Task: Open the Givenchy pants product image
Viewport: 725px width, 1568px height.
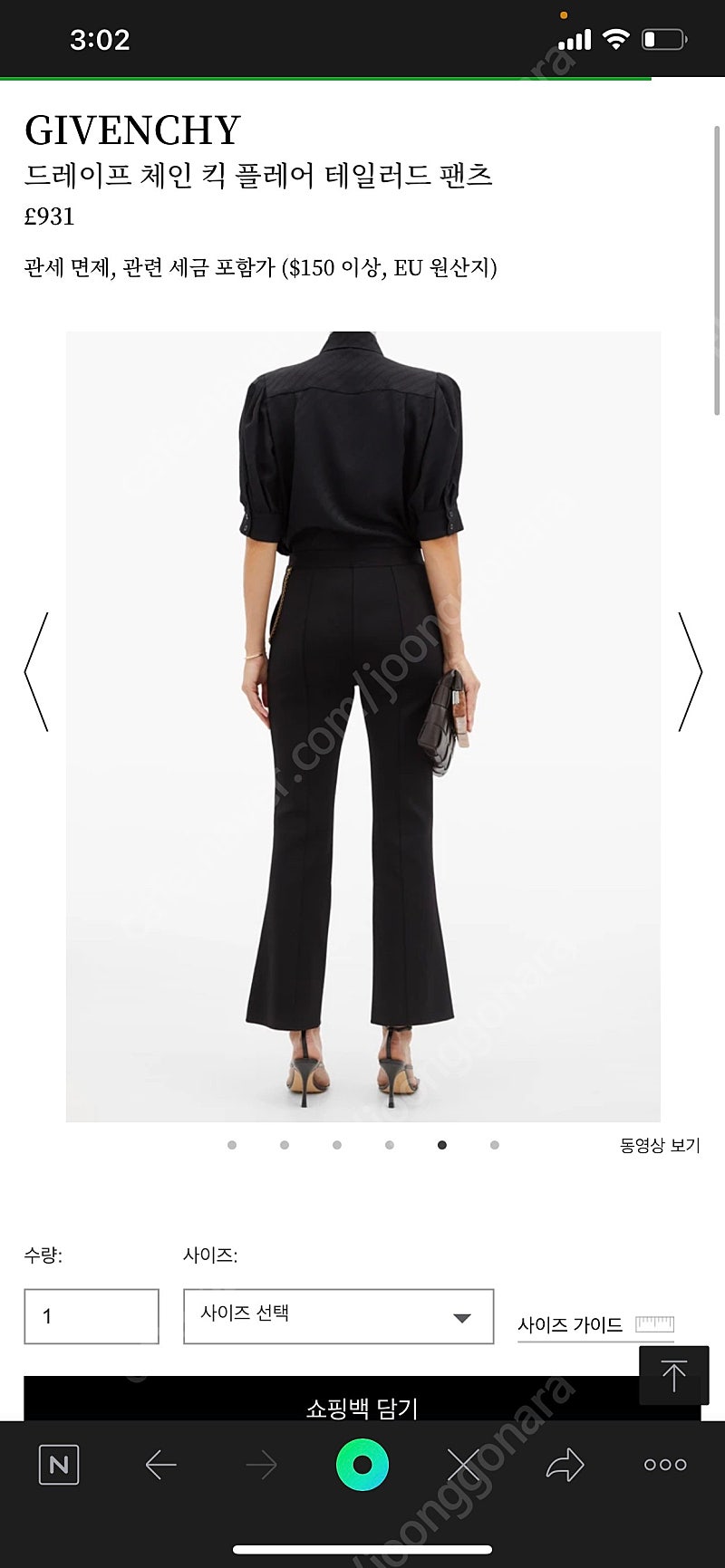Action: 362,725
